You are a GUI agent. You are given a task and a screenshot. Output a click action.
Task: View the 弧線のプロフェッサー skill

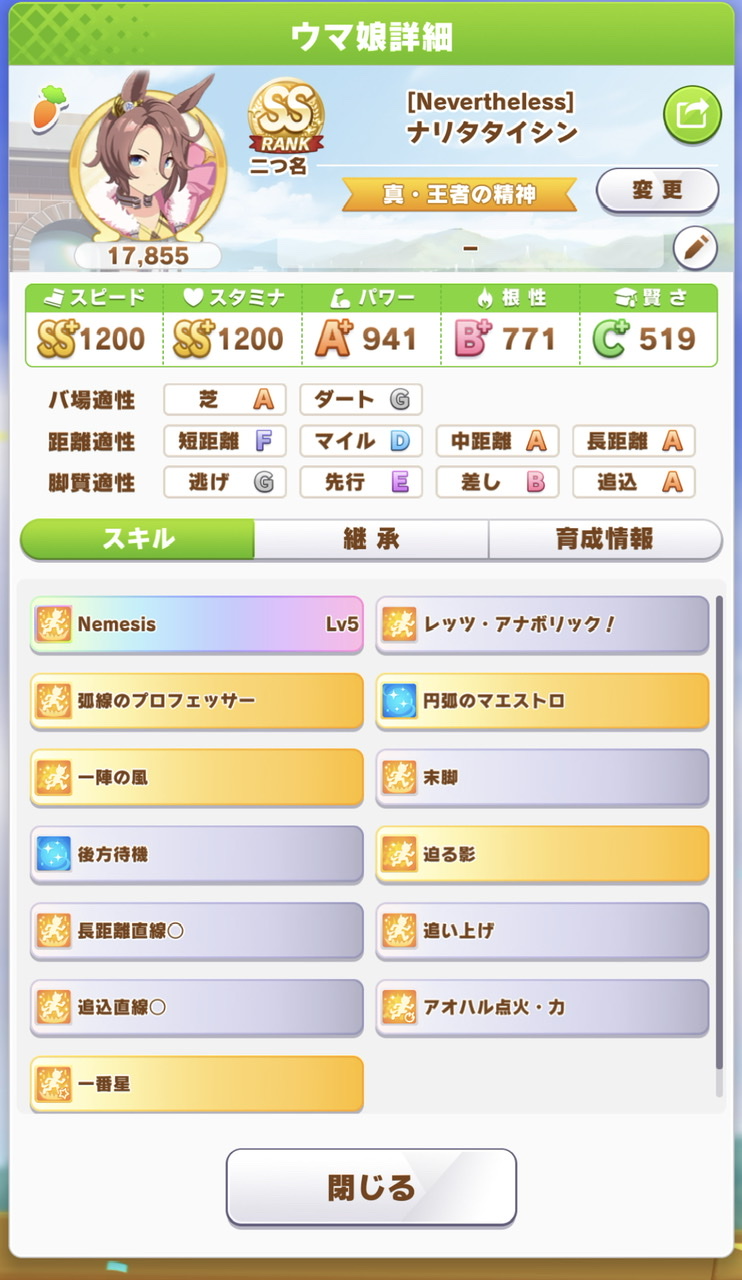click(197, 701)
